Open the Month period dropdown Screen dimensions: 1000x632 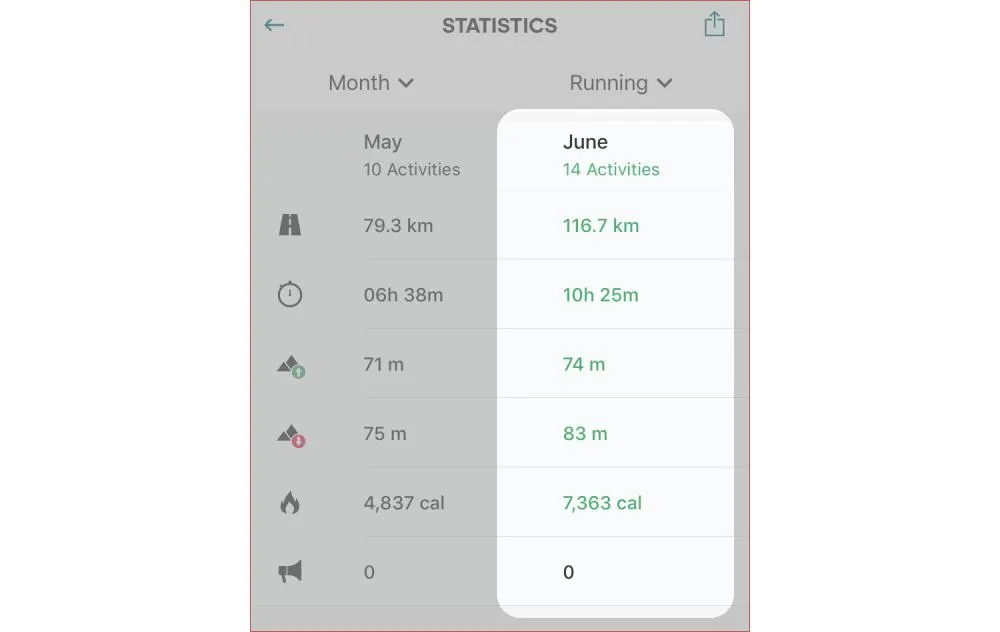tap(371, 83)
